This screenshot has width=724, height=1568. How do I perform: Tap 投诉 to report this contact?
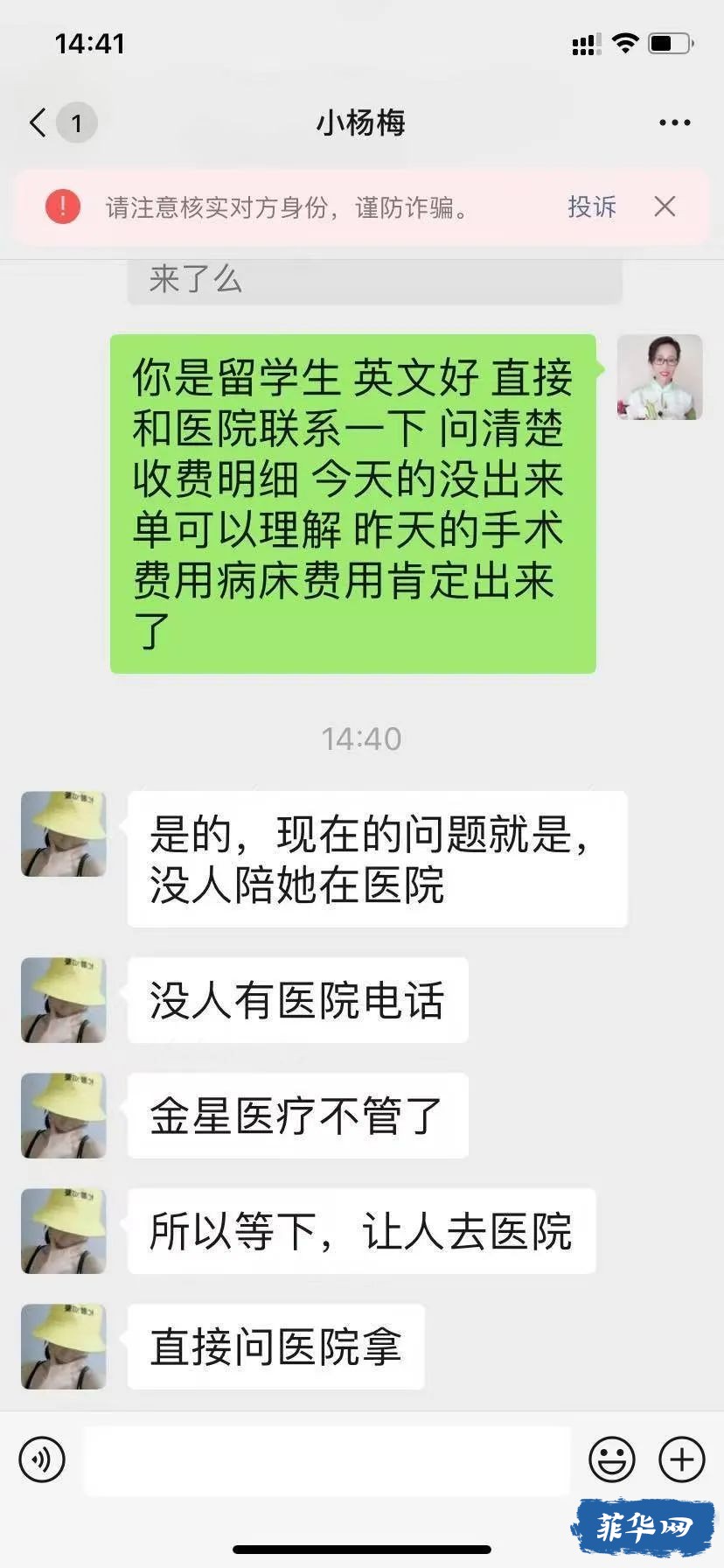592,207
